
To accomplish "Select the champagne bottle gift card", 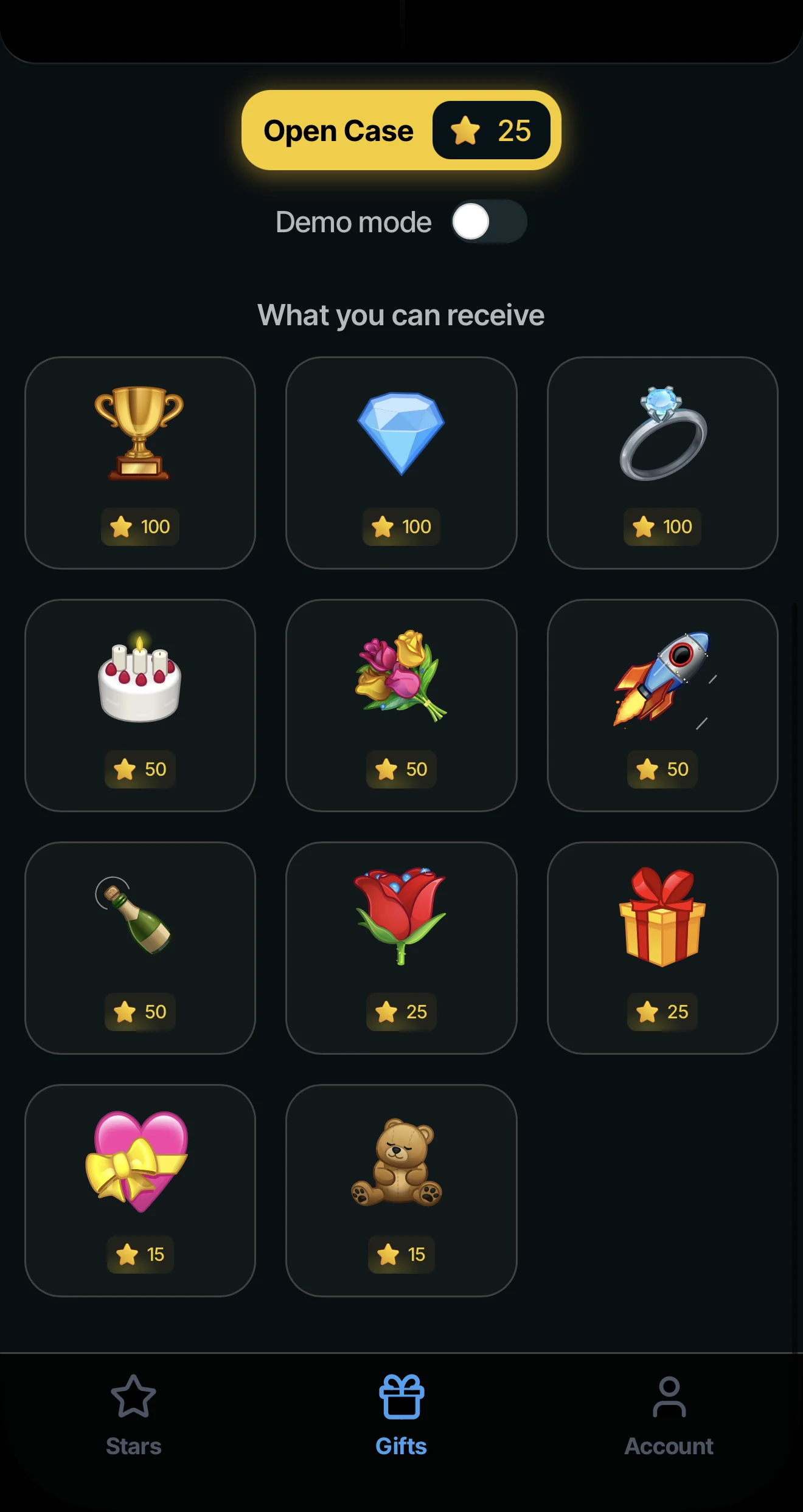I will (140, 948).
